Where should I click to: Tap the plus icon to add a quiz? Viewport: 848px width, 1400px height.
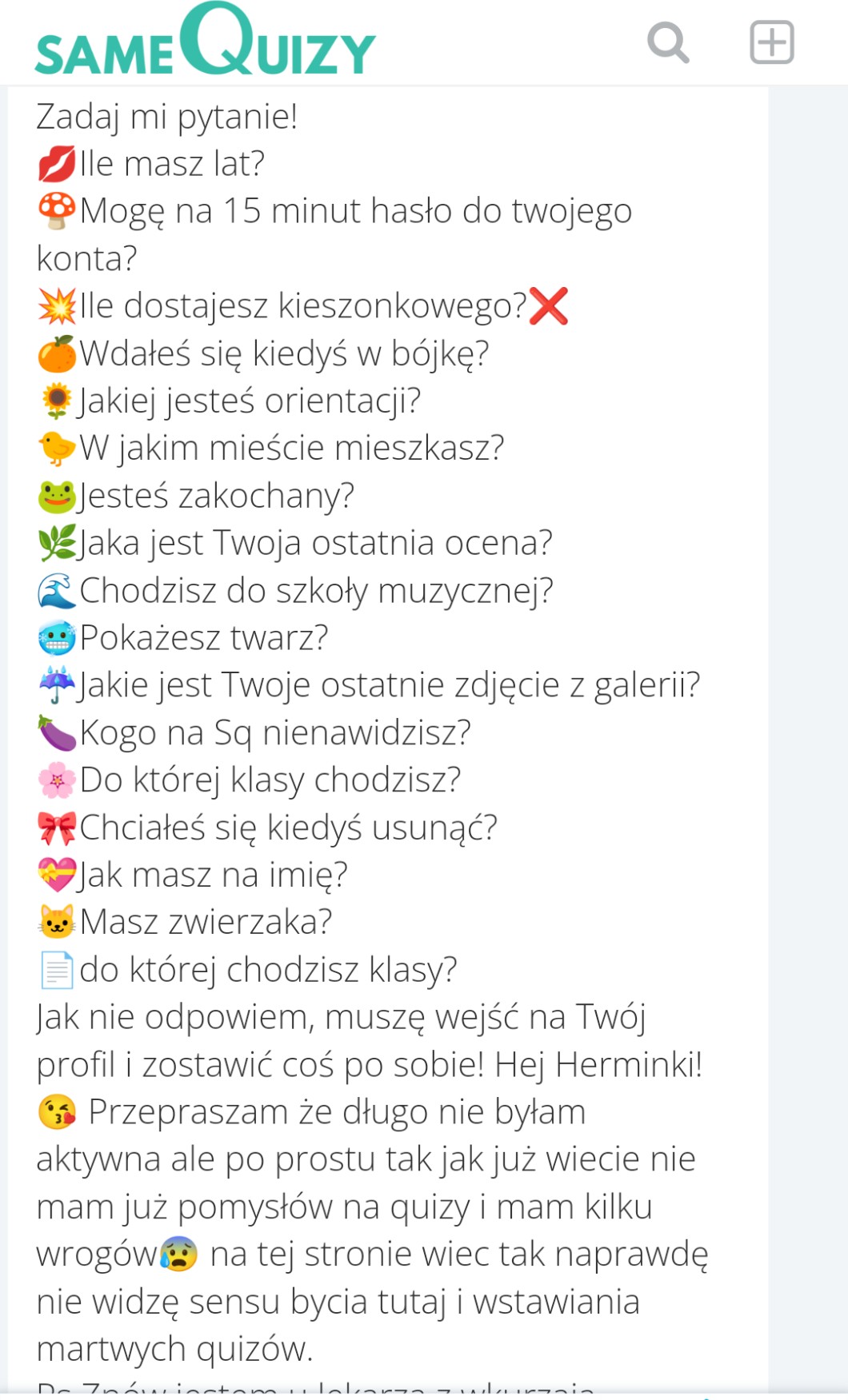[771, 42]
